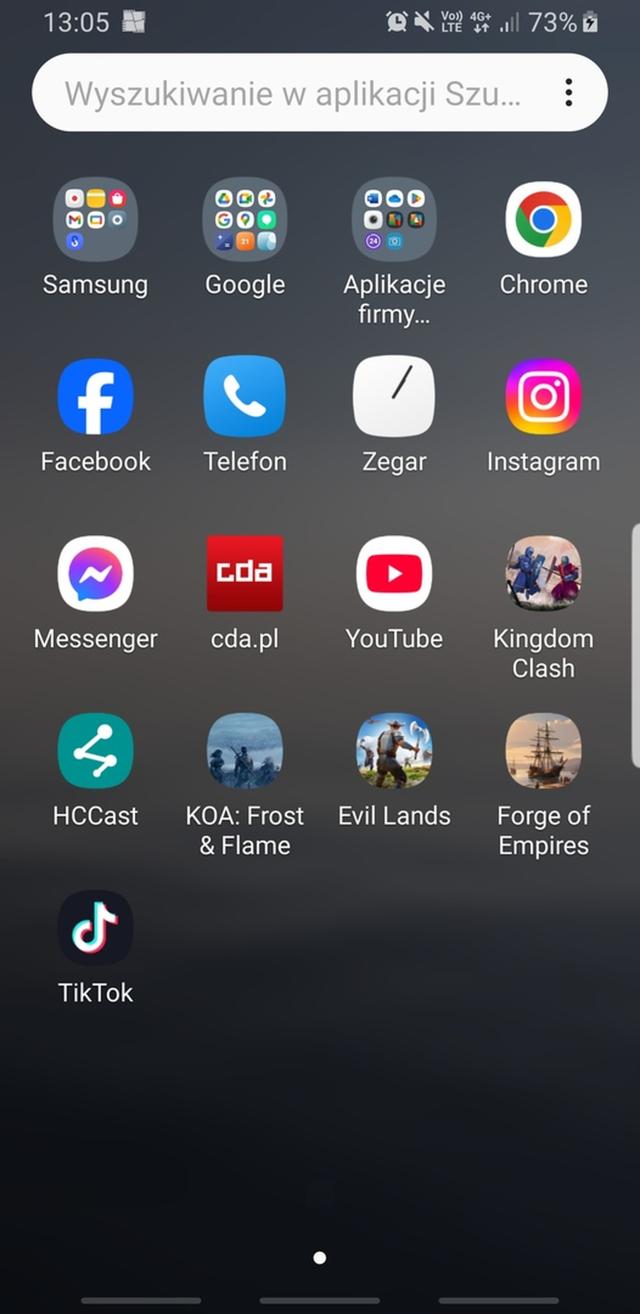Open the Messenger app

click(95, 574)
